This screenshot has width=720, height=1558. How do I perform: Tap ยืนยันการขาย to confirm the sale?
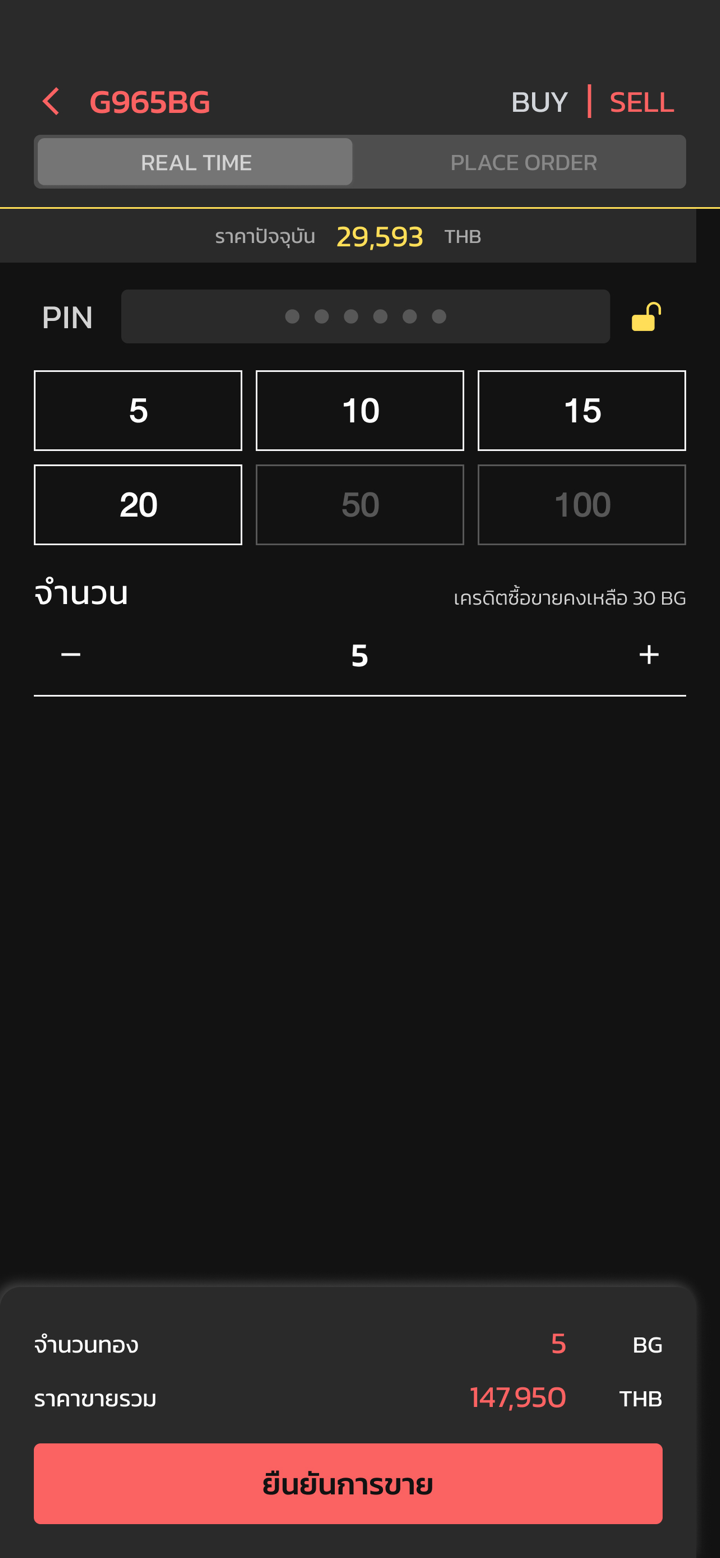tap(348, 1483)
